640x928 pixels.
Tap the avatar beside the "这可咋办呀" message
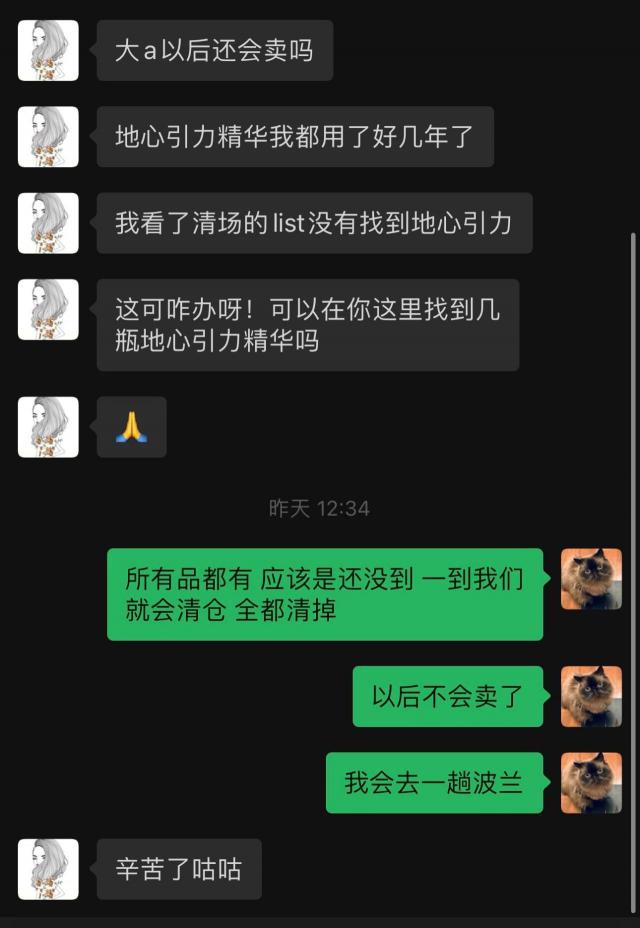coord(48,309)
